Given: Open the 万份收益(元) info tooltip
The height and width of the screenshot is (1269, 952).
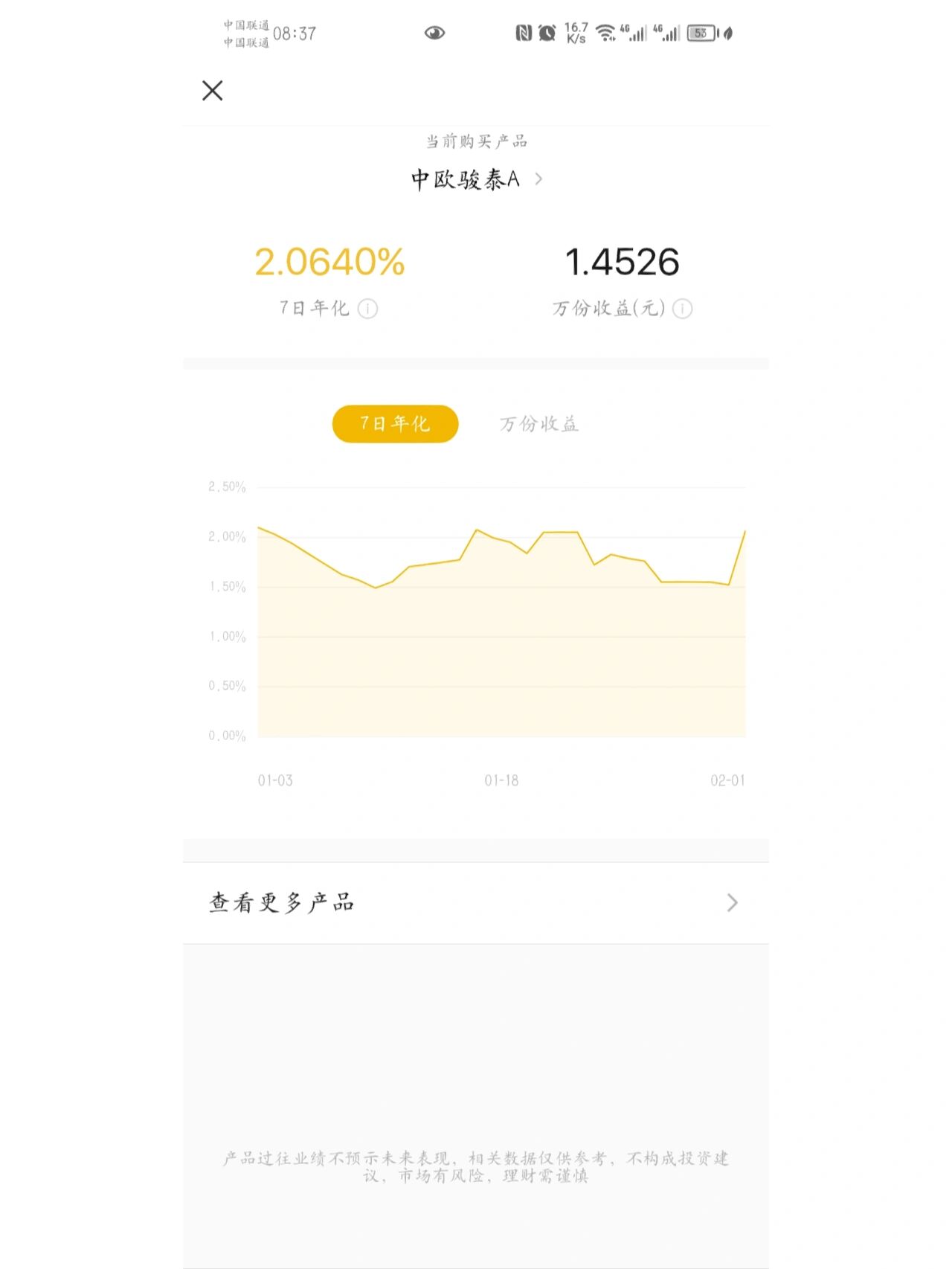Looking at the screenshot, I should pos(682,307).
